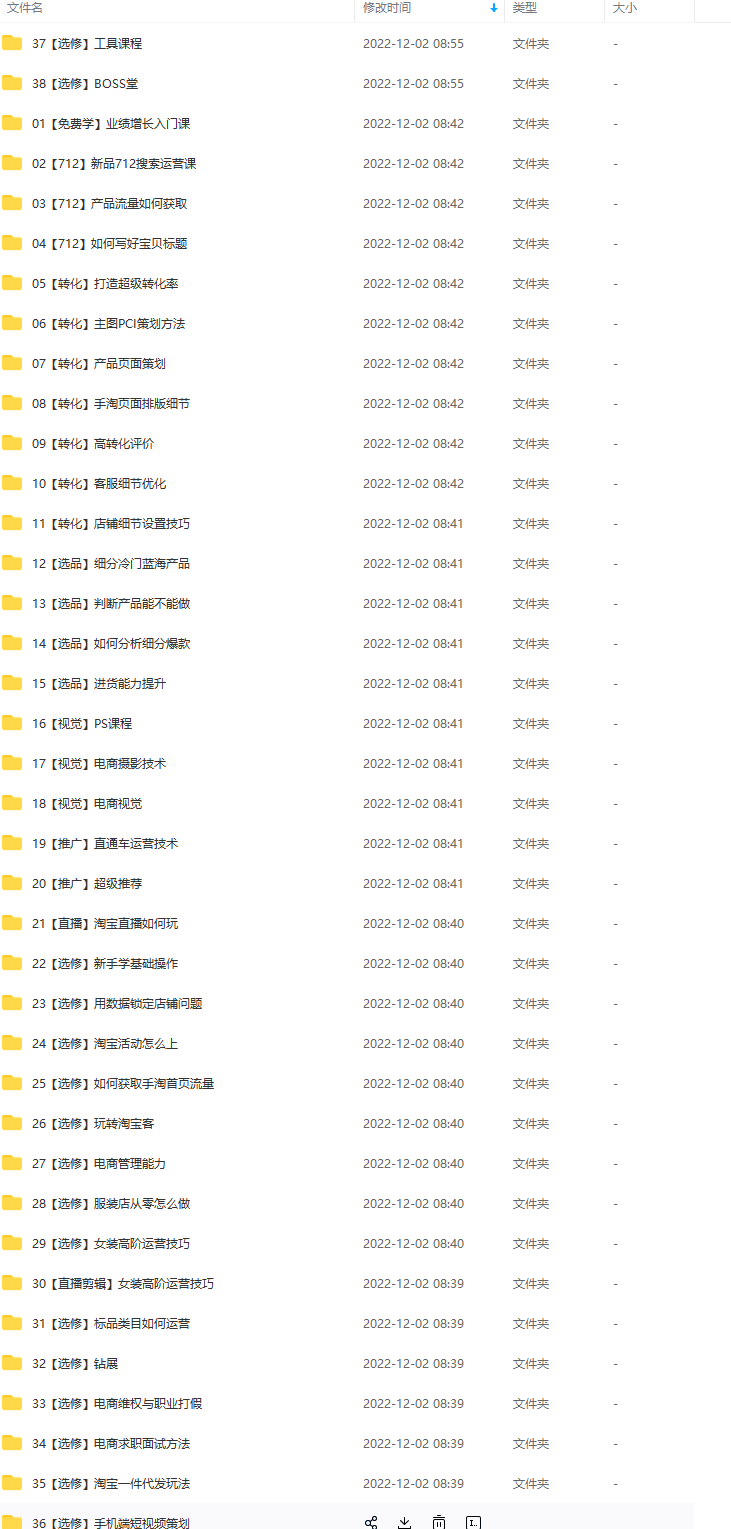Open folder 19【推广】直通车运营技术
The width and height of the screenshot is (731, 1529).
coord(105,844)
